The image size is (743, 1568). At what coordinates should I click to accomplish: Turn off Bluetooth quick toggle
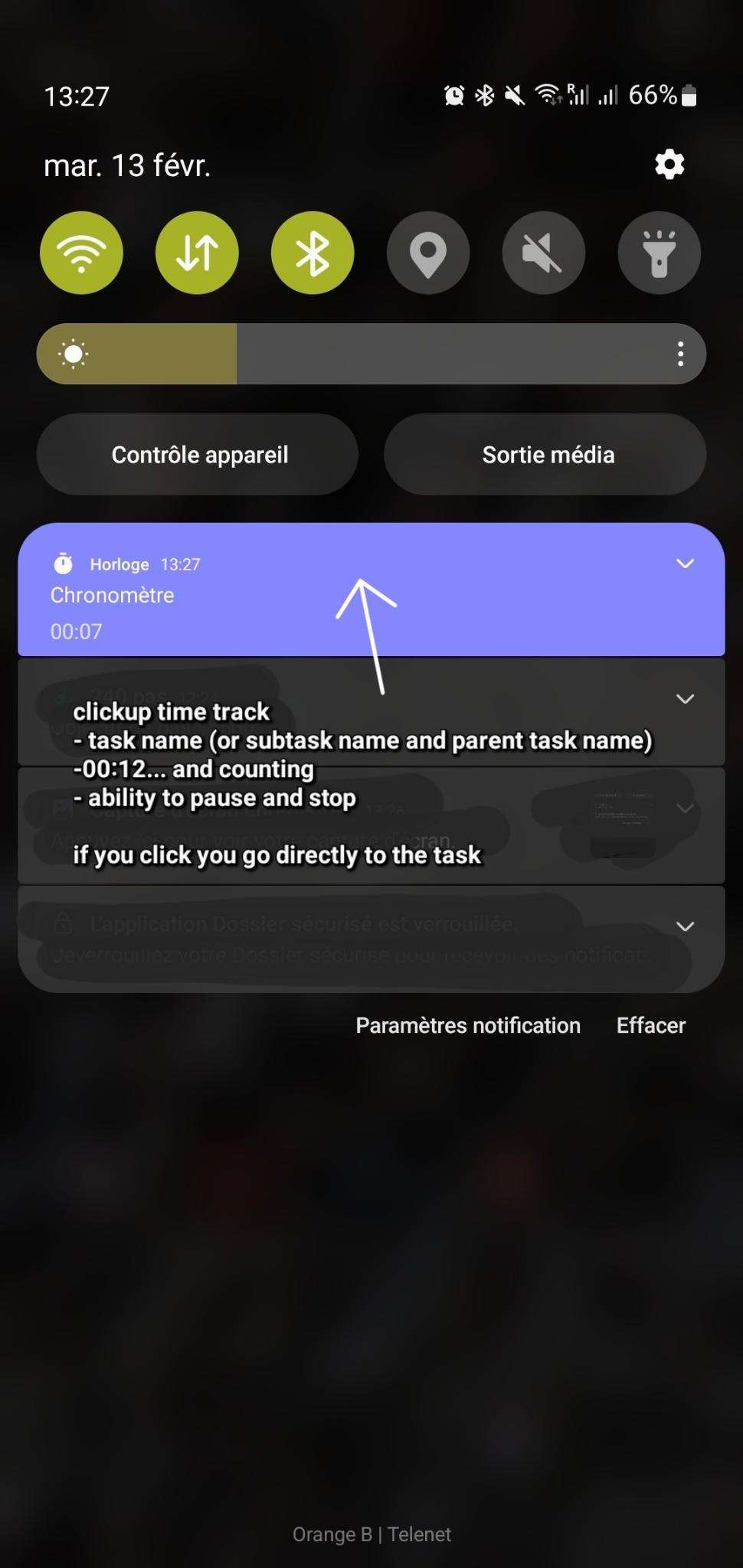coord(313,253)
